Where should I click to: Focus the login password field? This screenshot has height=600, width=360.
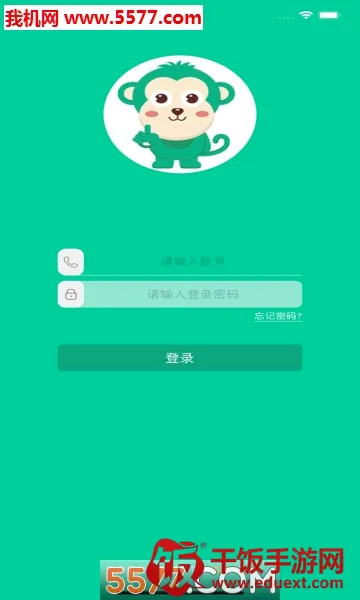[x=192, y=294]
